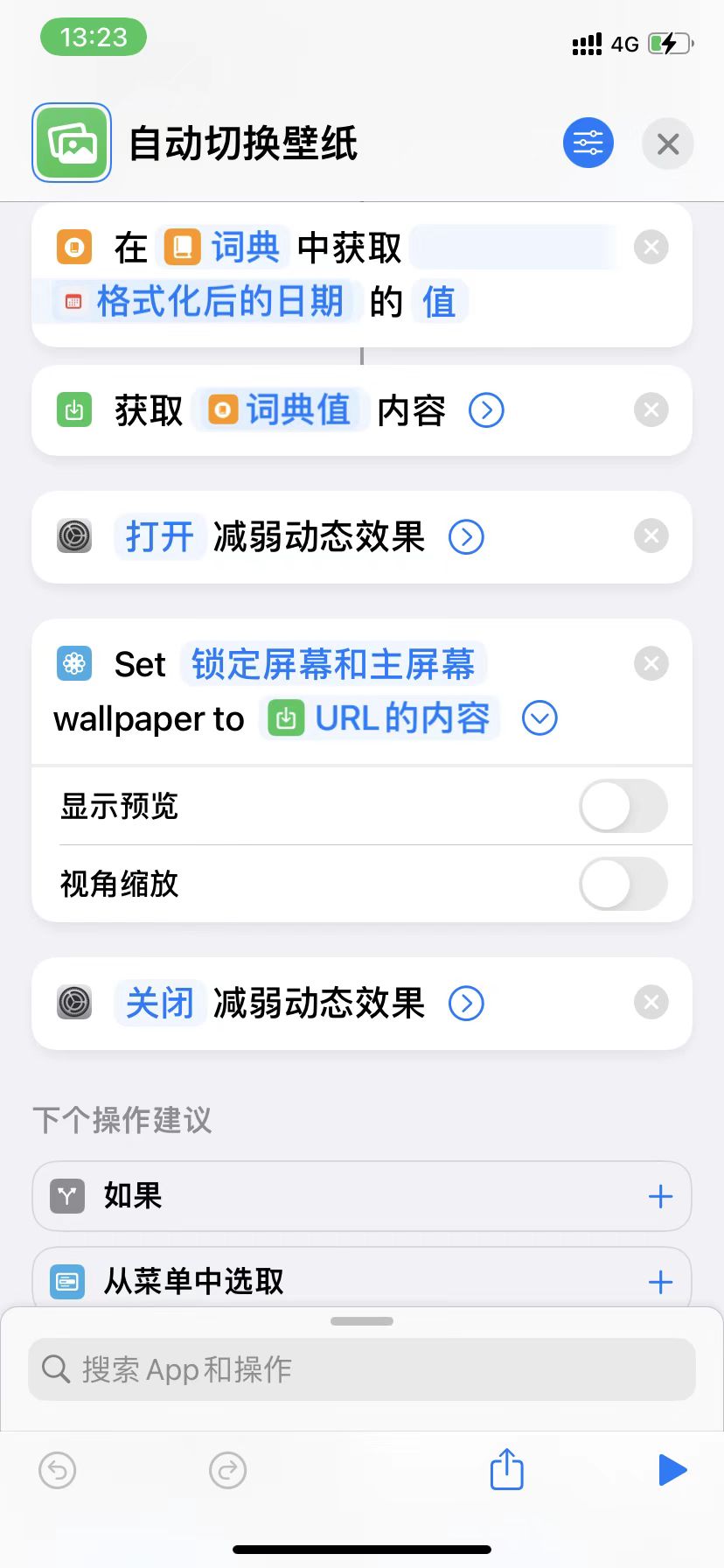Add the suggested 从菜单中选取 action

(x=660, y=1282)
